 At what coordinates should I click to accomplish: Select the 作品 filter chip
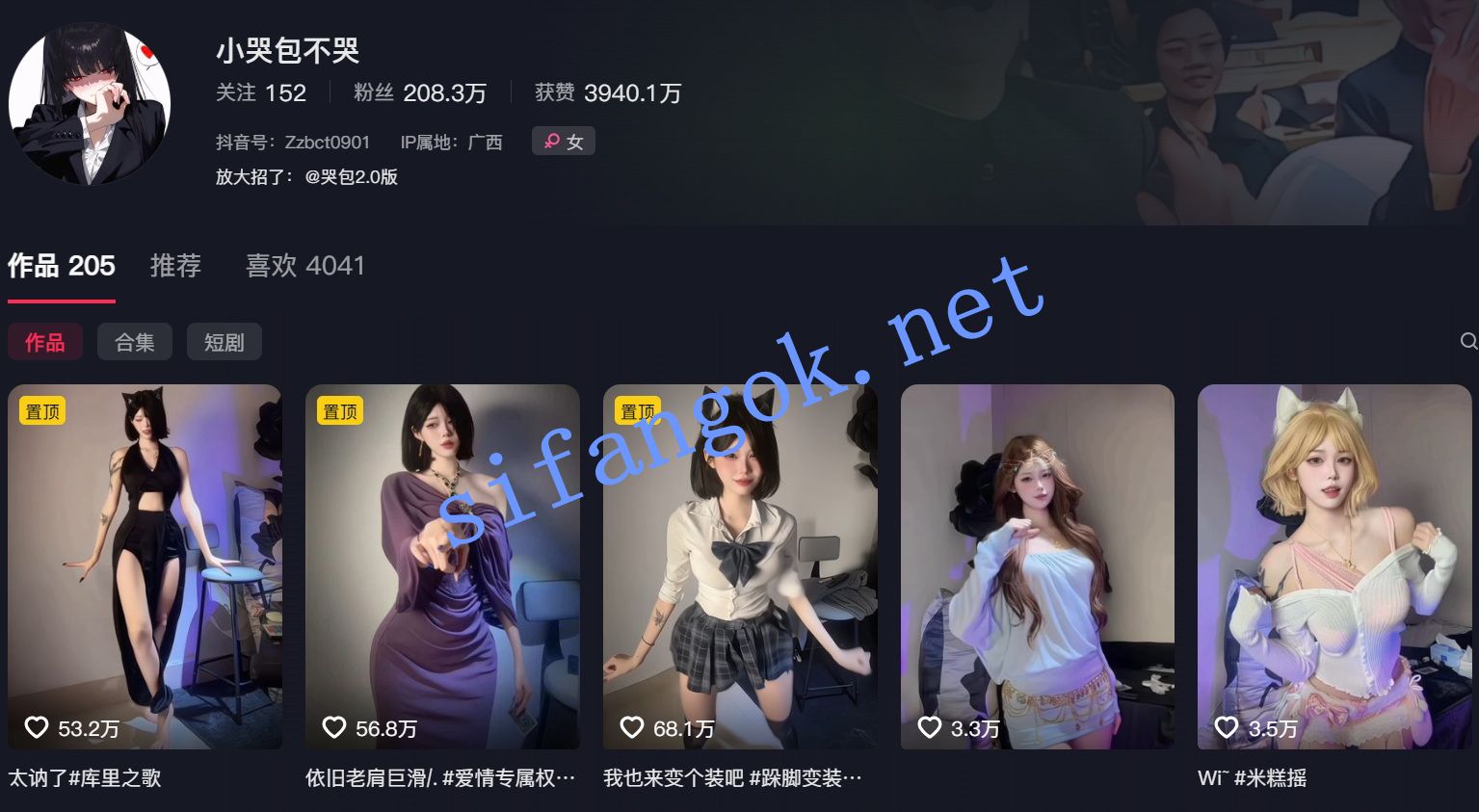45,342
